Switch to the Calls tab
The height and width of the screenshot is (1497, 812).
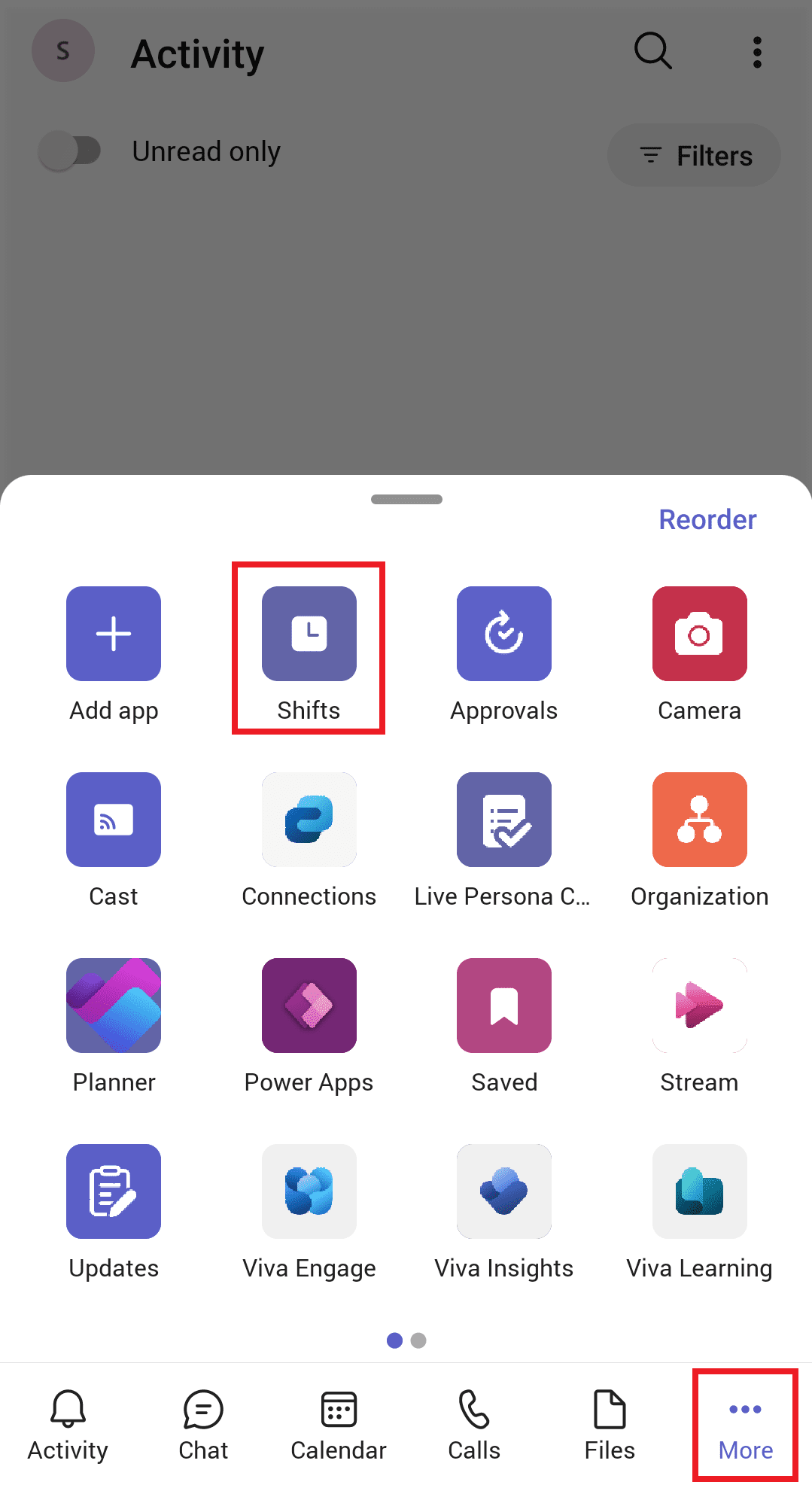(x=474, y=1425)
